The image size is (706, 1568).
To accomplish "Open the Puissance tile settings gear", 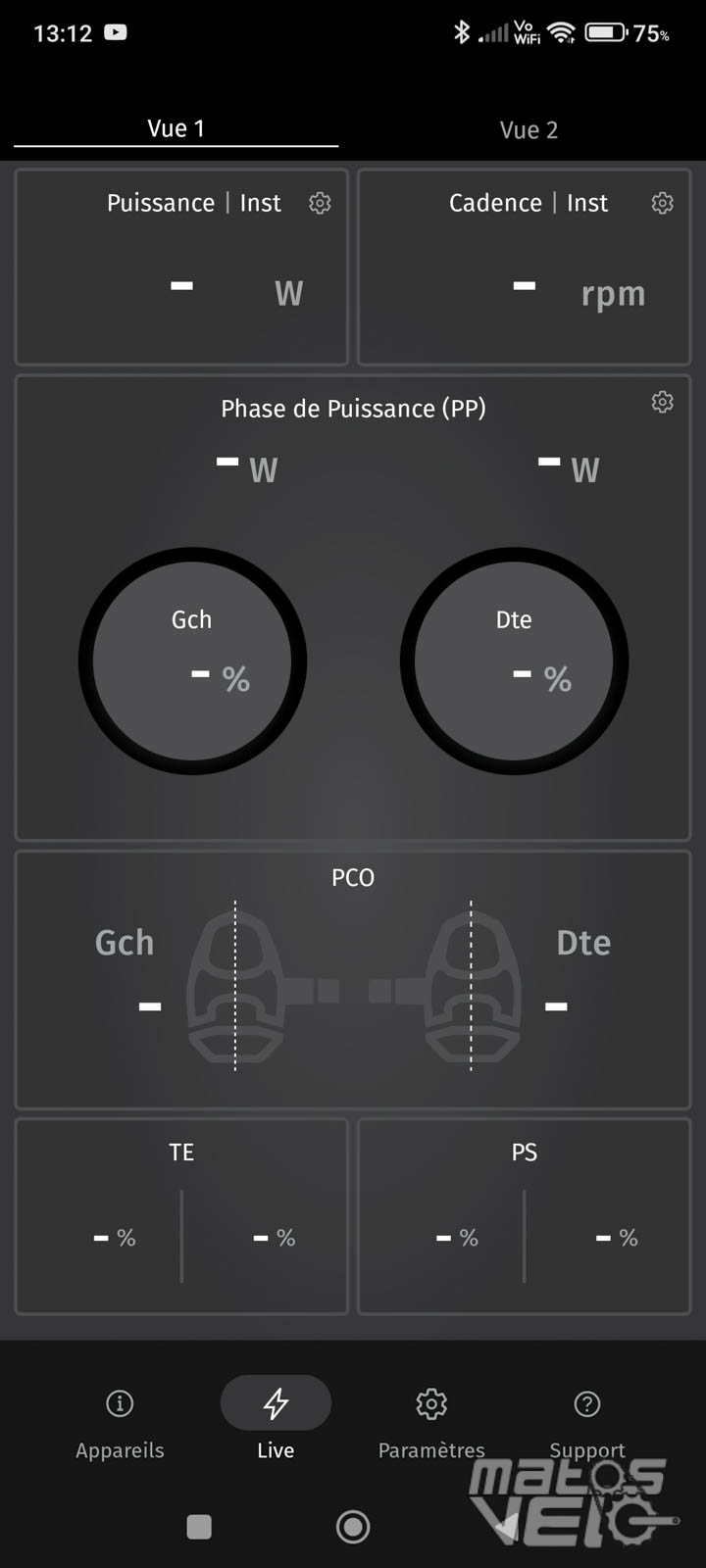I will [x=320, y=203].
